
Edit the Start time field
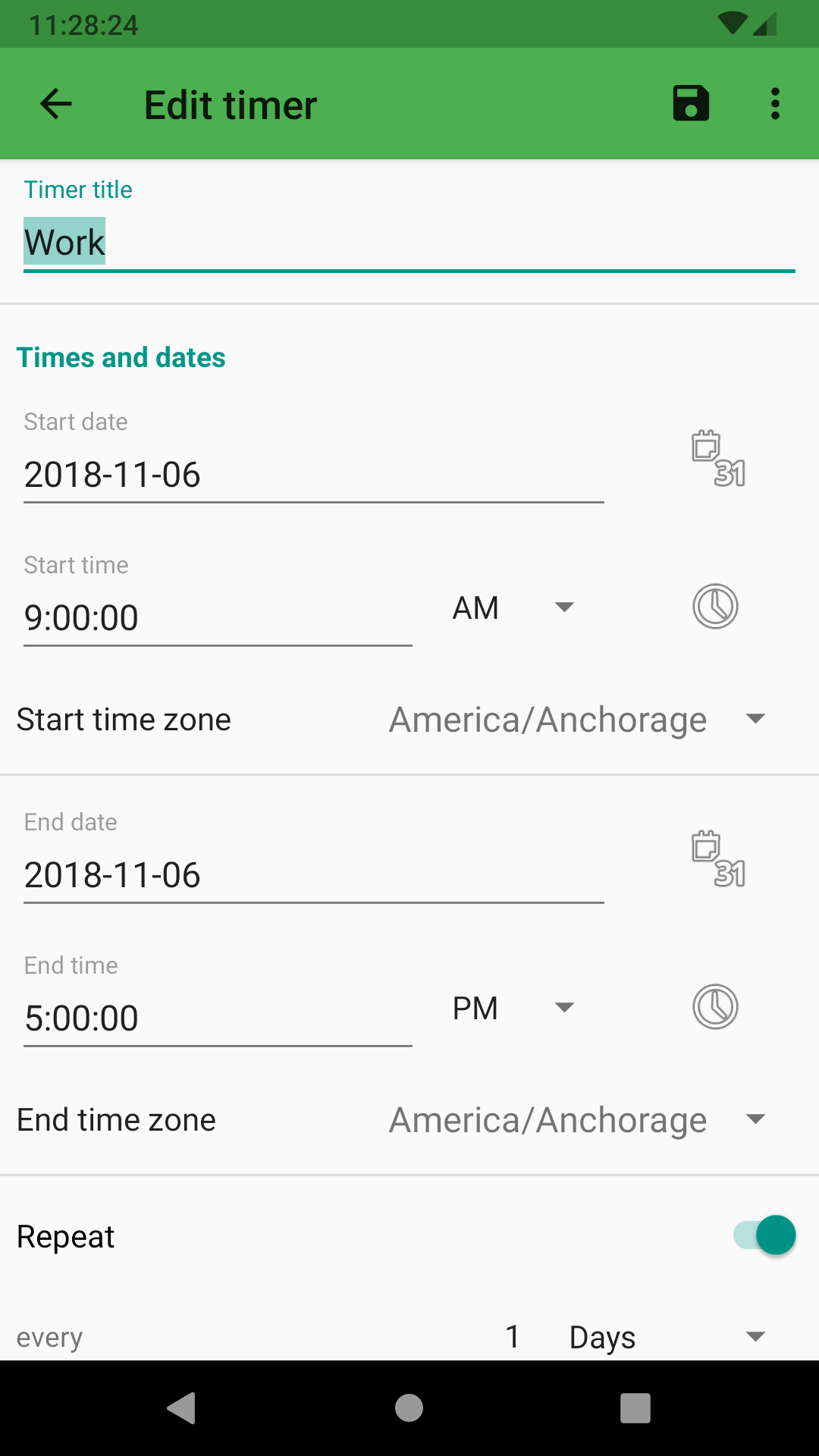point(217,618)
